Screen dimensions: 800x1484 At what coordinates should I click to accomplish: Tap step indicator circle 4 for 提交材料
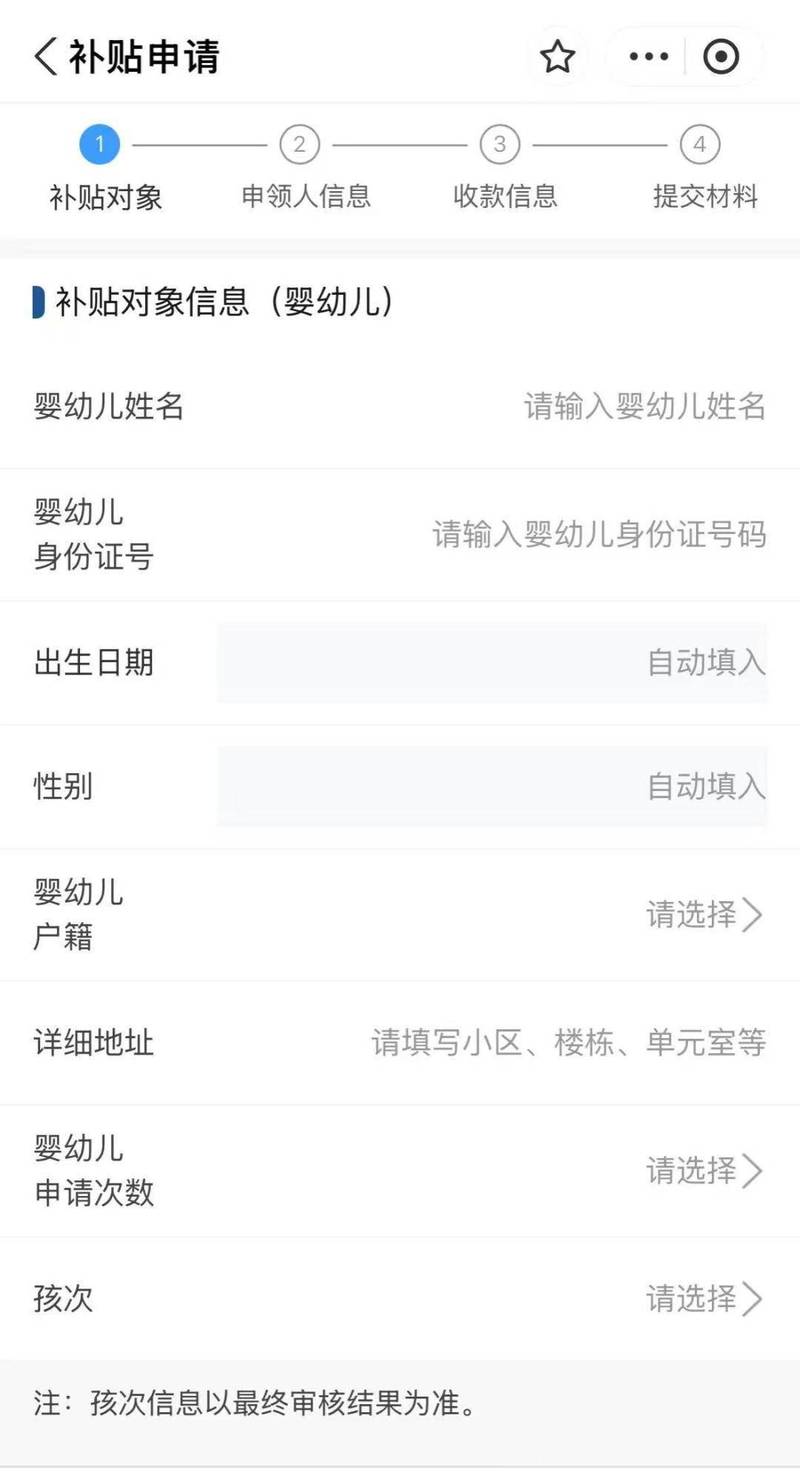pyautogui.click(x=700, y=144)
